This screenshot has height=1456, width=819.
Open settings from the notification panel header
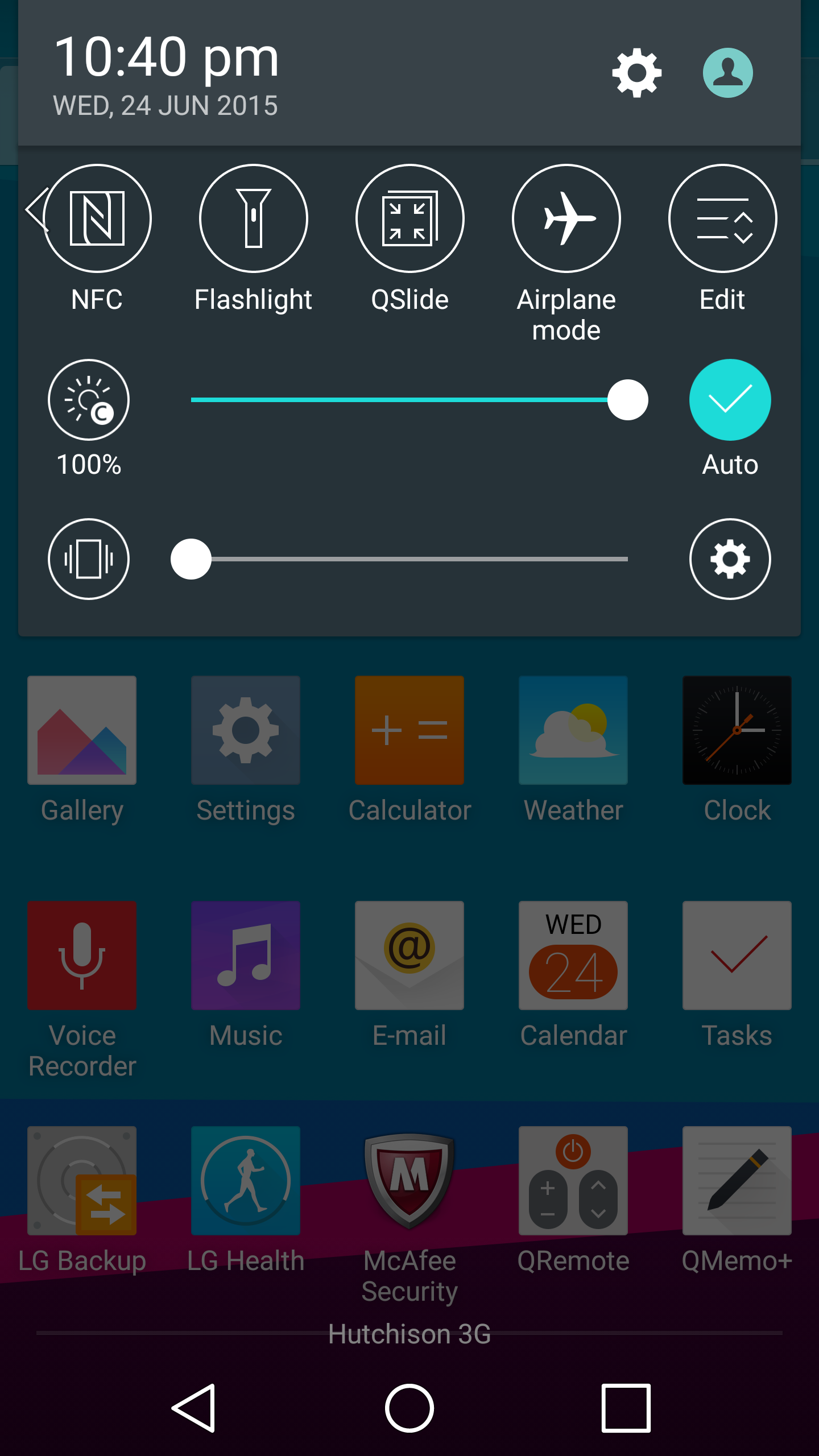pyautogui.click(x=636, y=73)
